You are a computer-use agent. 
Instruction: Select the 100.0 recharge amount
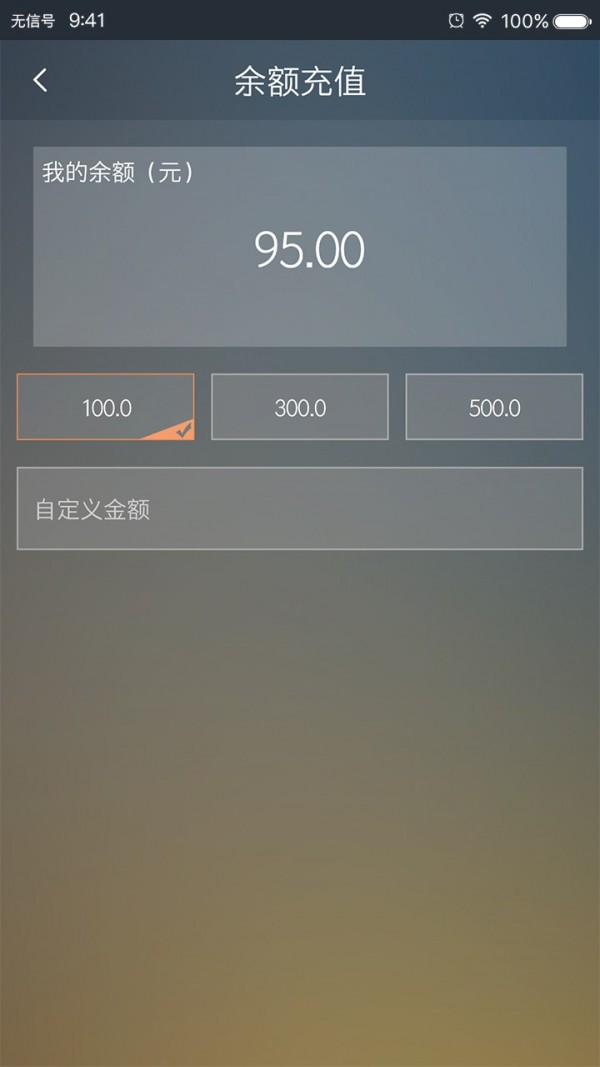coord(105,407)
